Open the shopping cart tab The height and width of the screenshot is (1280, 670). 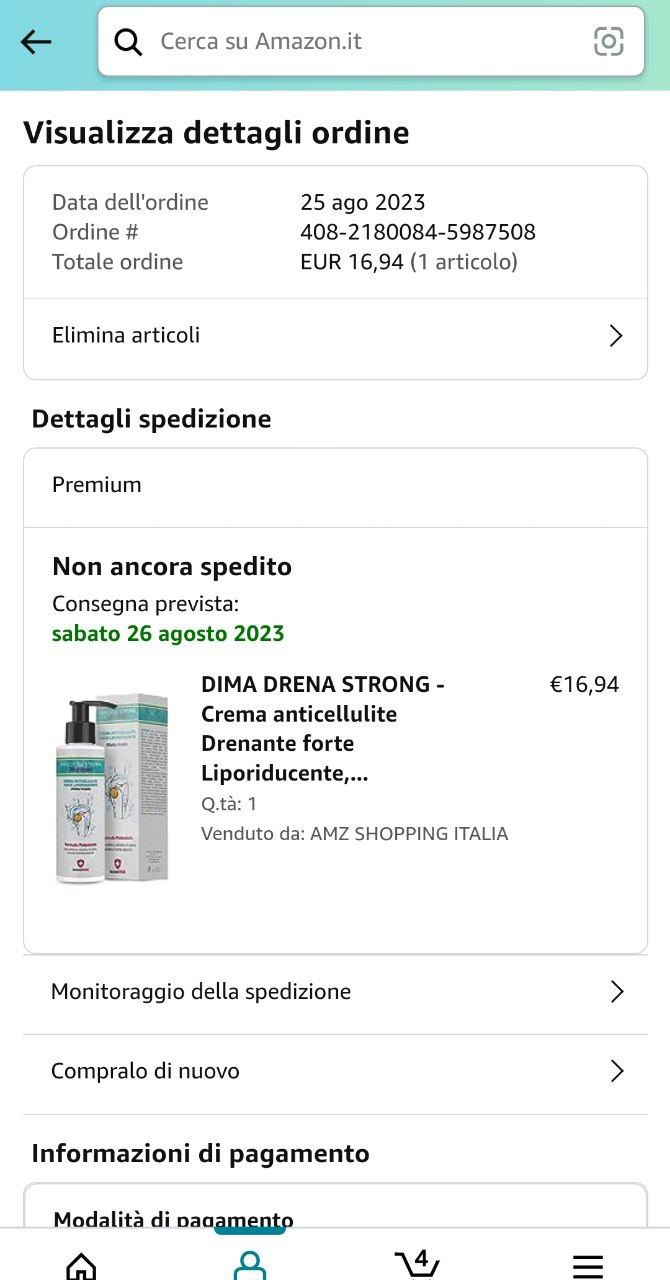coord(417,1263)
